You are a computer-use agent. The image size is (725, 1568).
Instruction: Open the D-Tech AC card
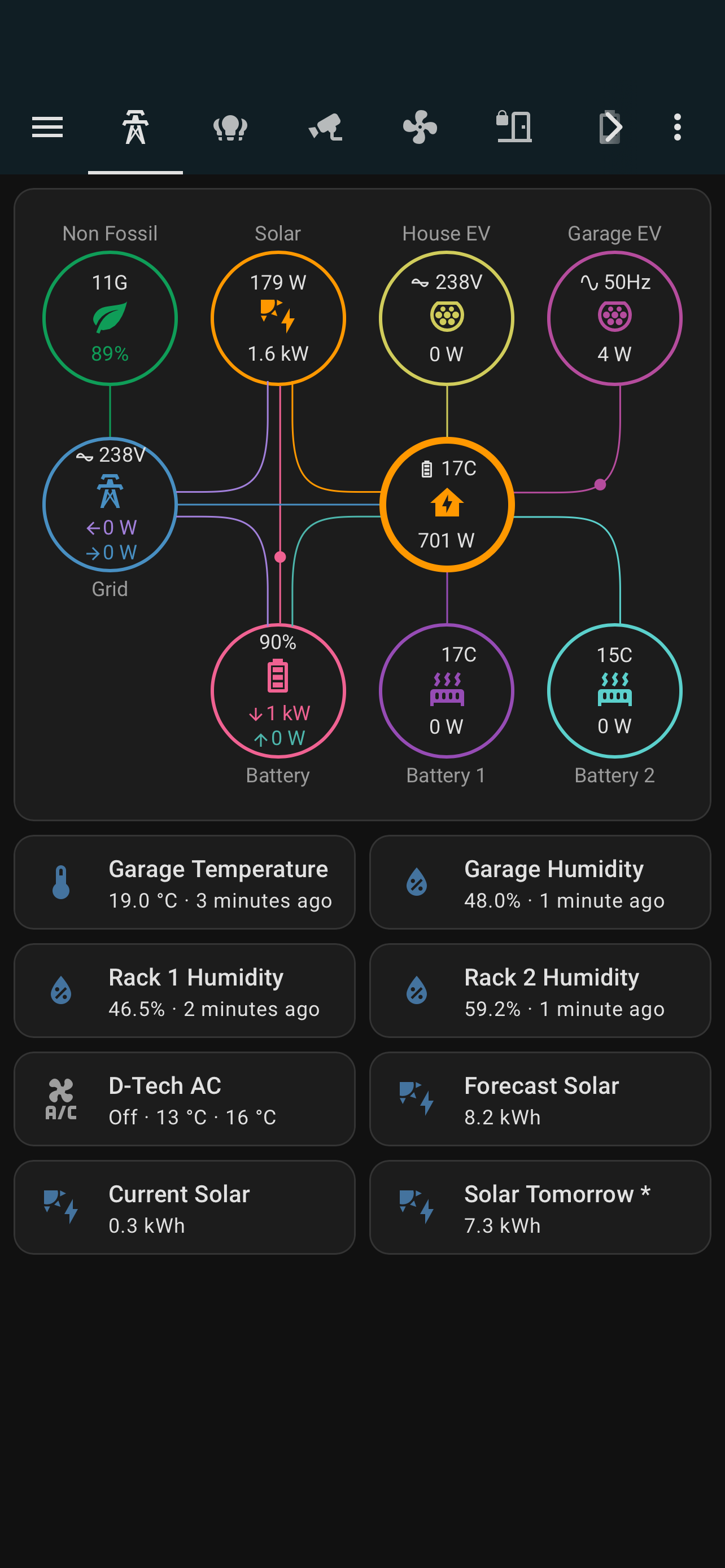coord(185,1100)
